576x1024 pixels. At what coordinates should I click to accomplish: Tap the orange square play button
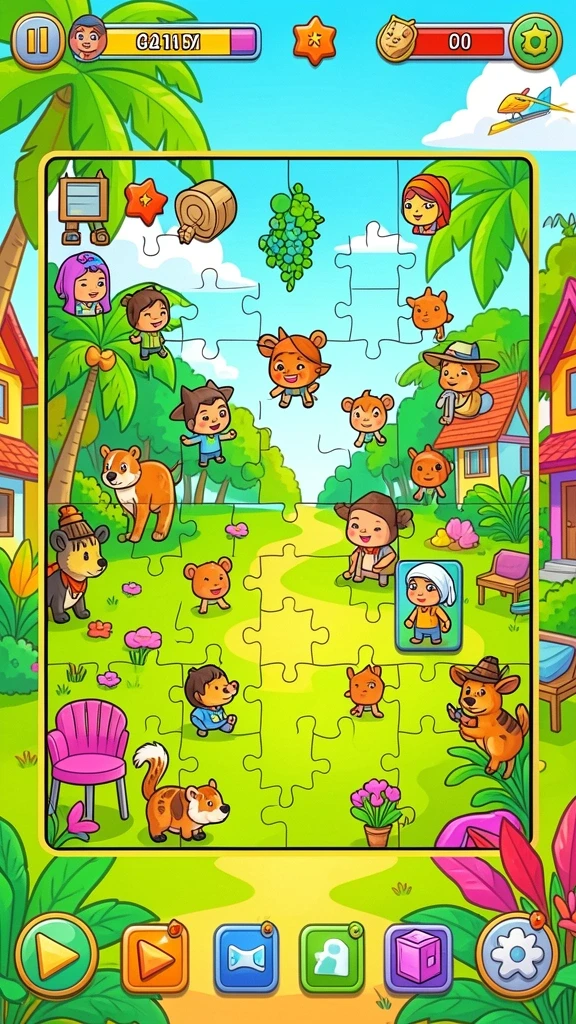point(155,957)
